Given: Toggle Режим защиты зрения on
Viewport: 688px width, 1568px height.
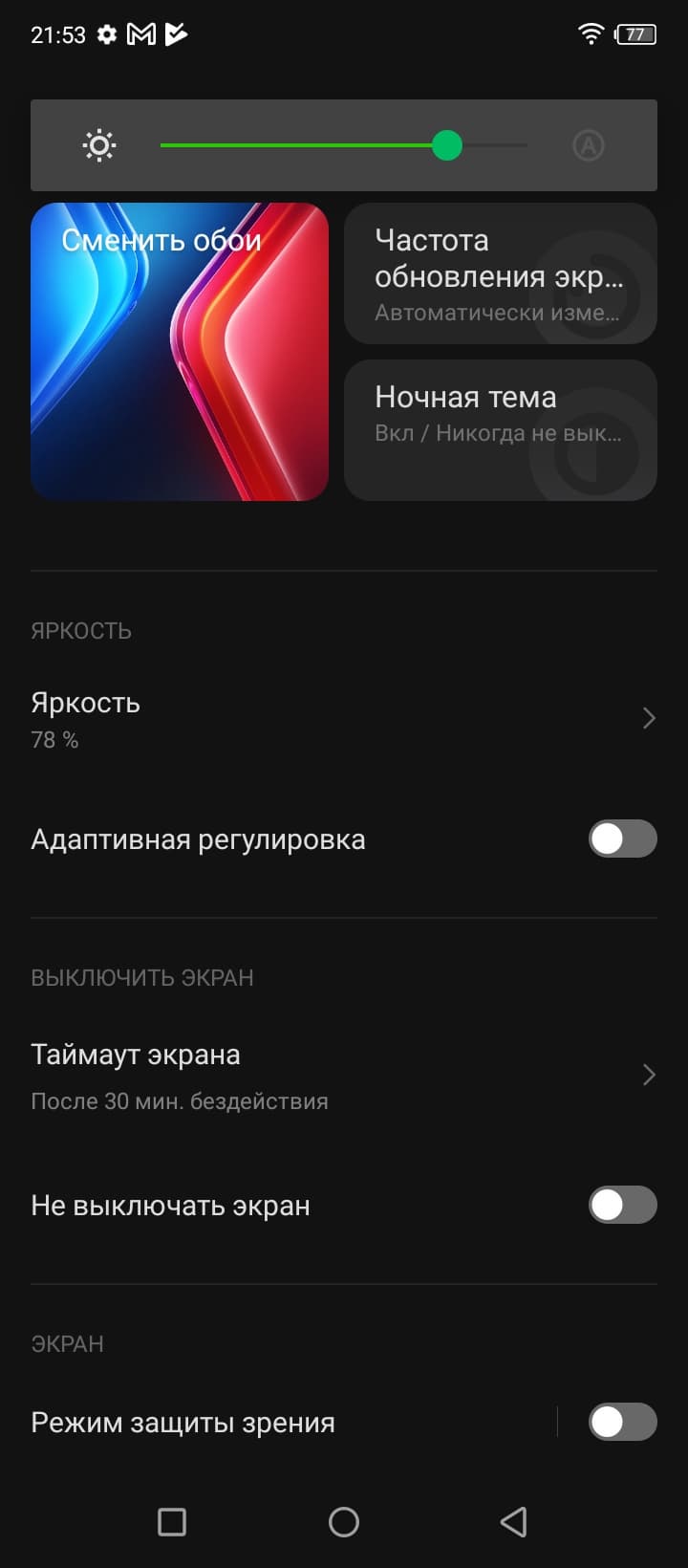Looking at the screenshot, I should [x=622, y=1422].
